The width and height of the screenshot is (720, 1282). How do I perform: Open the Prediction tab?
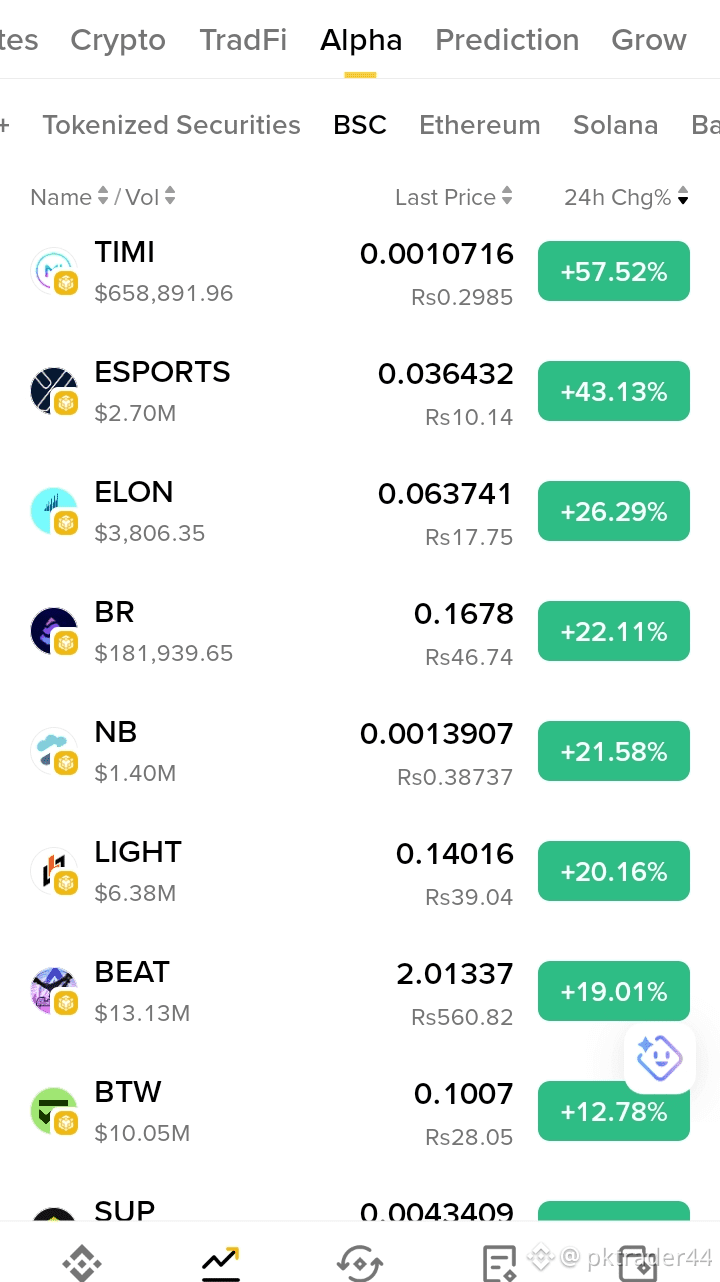507,40
